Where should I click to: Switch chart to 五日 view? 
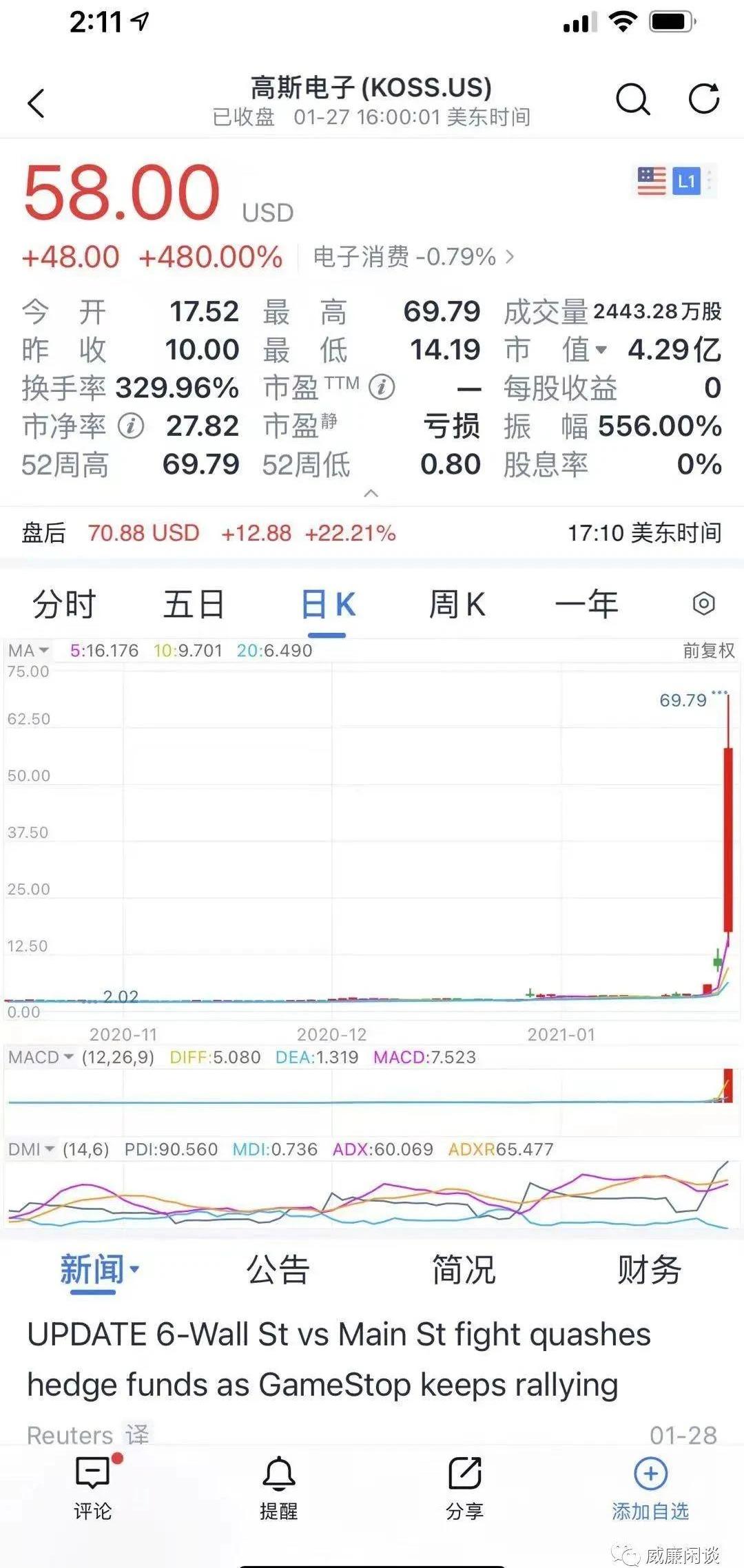(194, 605)
